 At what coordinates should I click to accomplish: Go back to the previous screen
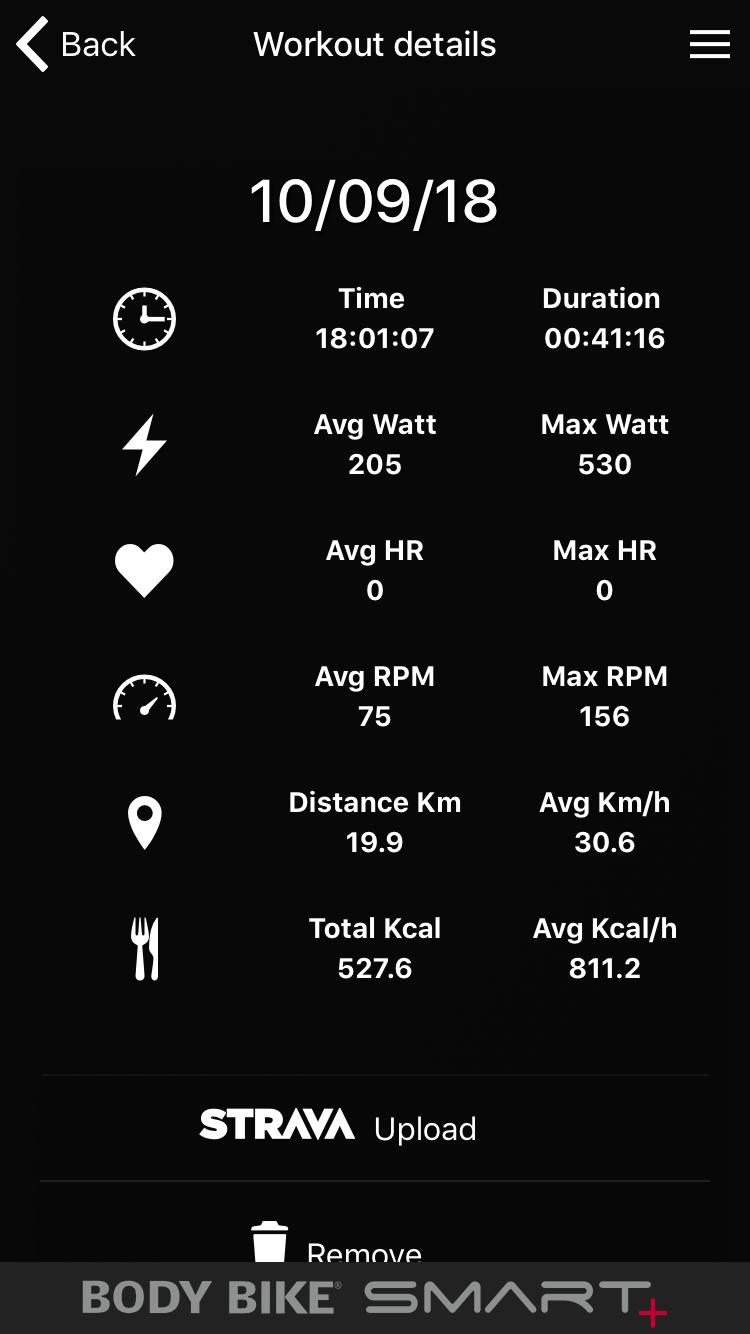pyautogui.click(x=76, y=45)
